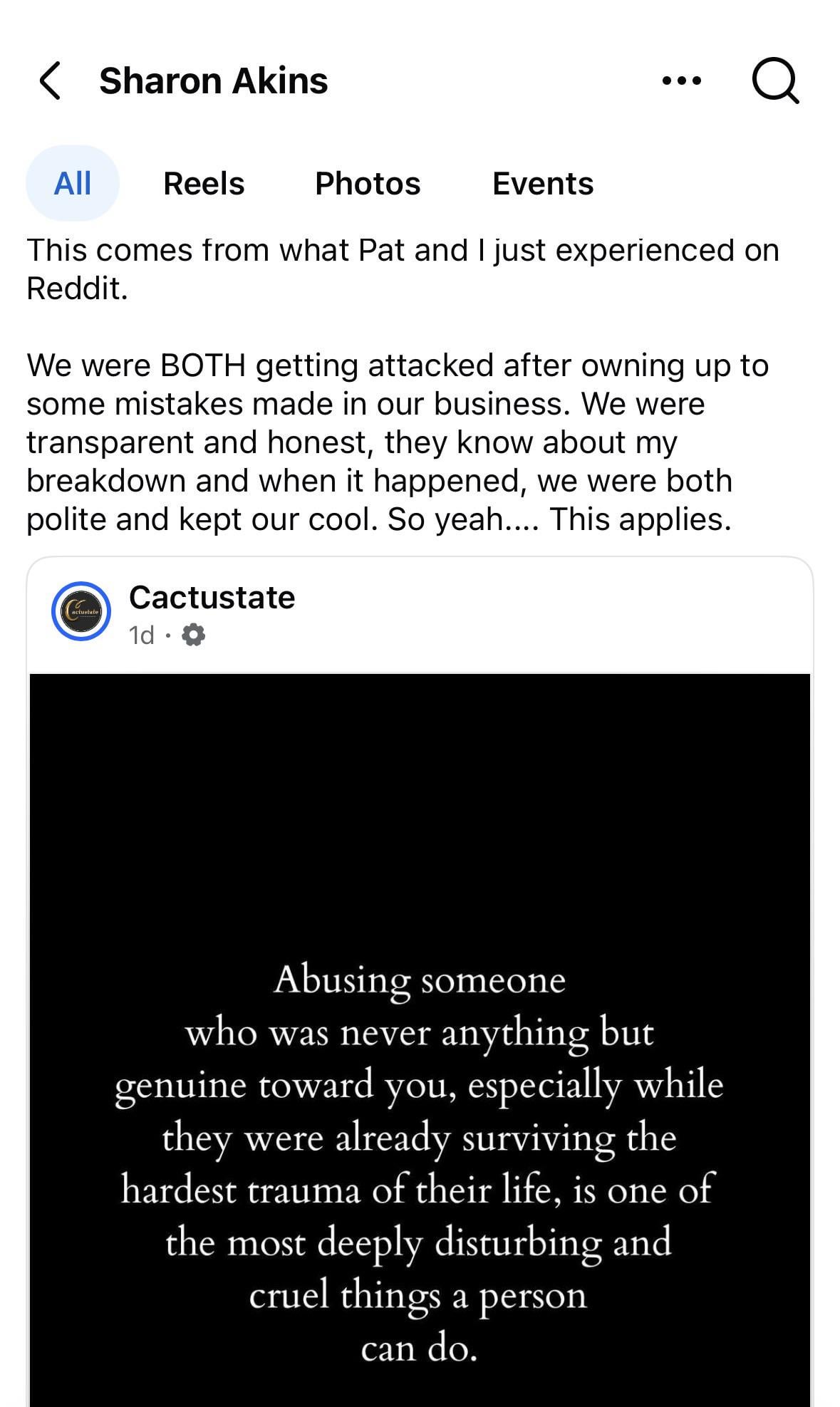Tap the Cactustate profile picture
This screenshot has width=840, height=1407.
[81, 611]
